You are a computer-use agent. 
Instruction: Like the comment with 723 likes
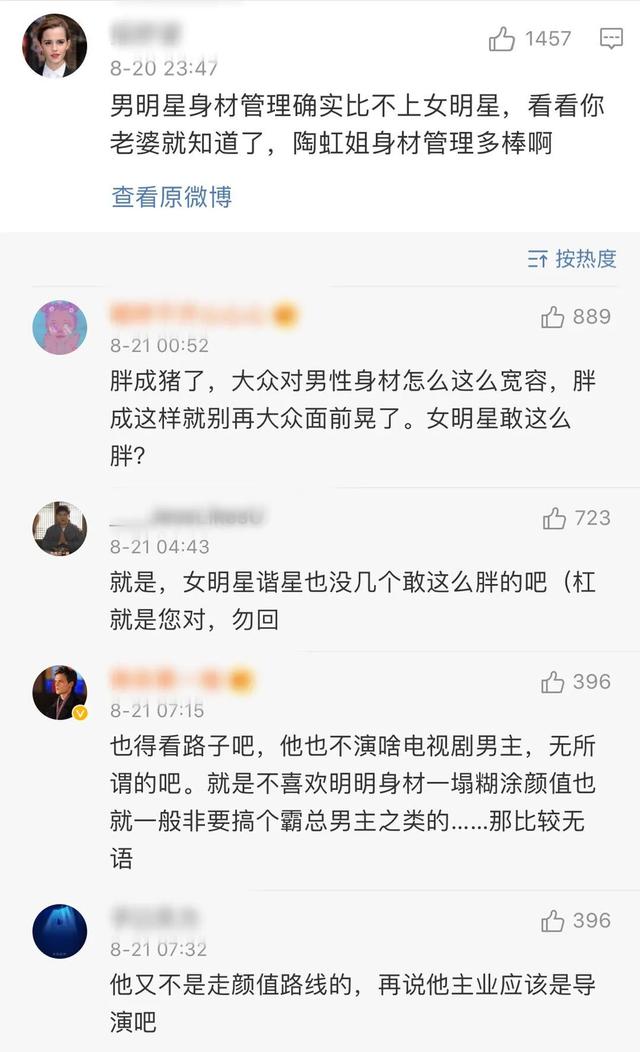[x=554, y=518]
